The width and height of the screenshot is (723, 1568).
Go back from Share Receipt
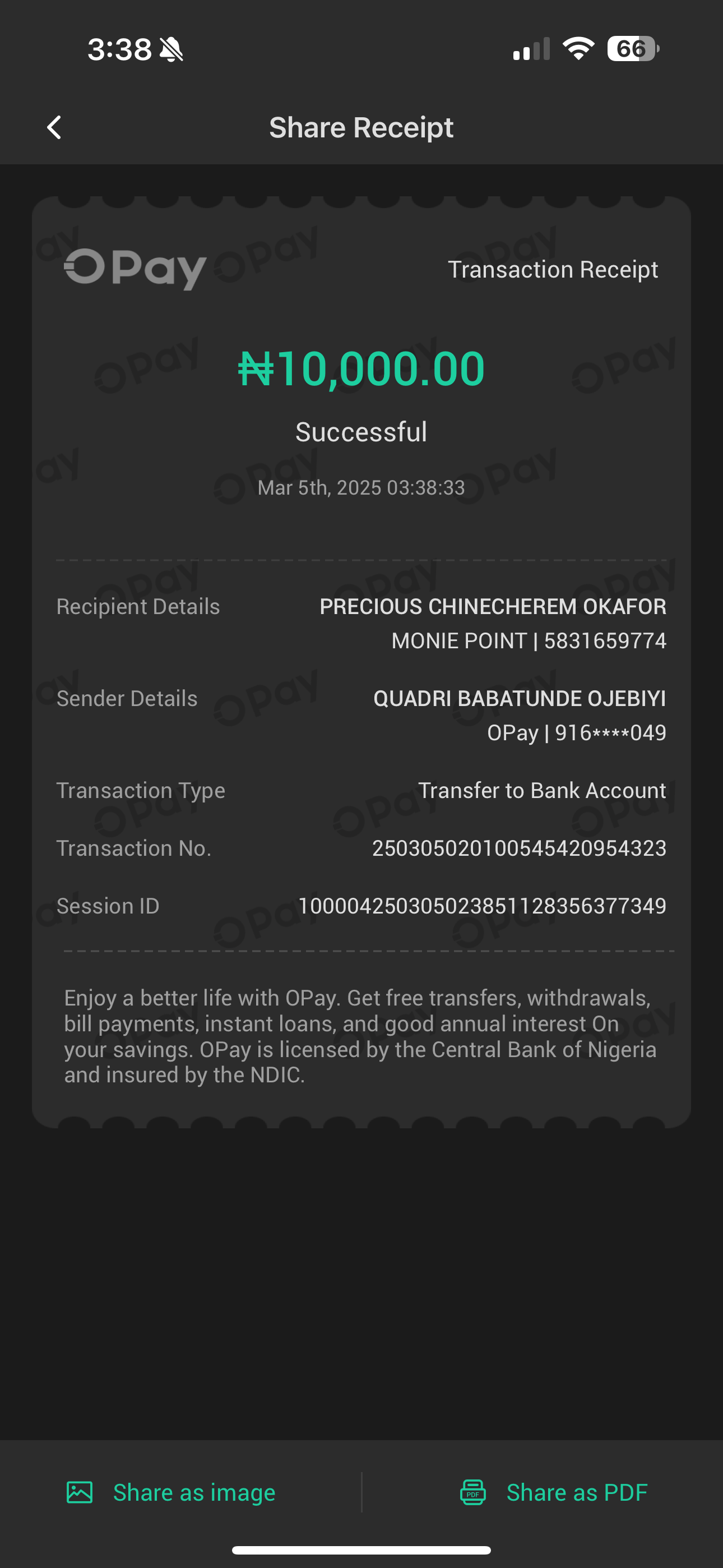tap(54, 128)
